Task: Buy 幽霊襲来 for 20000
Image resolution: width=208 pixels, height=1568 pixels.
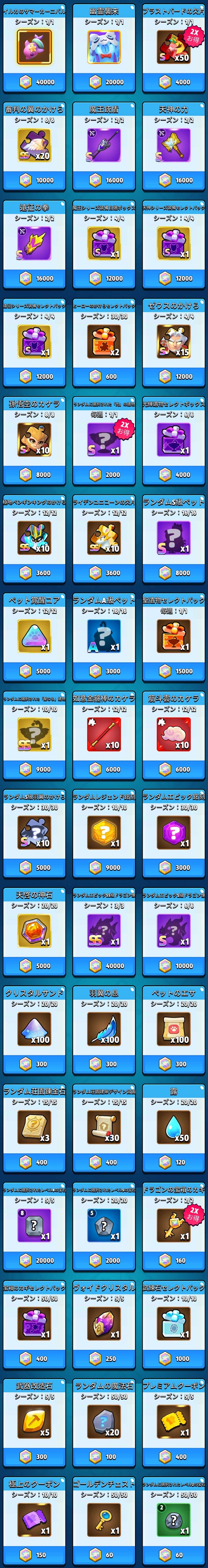Action: click(x=103, y=82)
